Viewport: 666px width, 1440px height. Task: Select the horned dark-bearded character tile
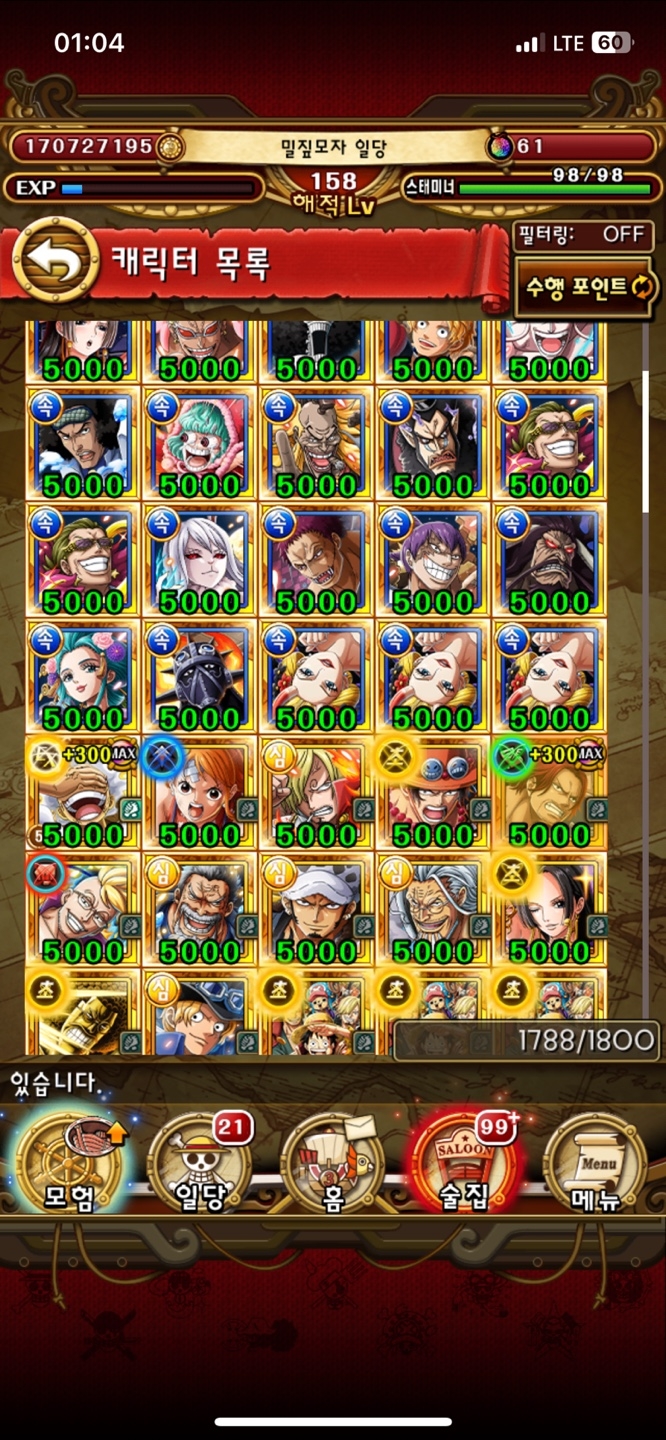pos(549,560)
